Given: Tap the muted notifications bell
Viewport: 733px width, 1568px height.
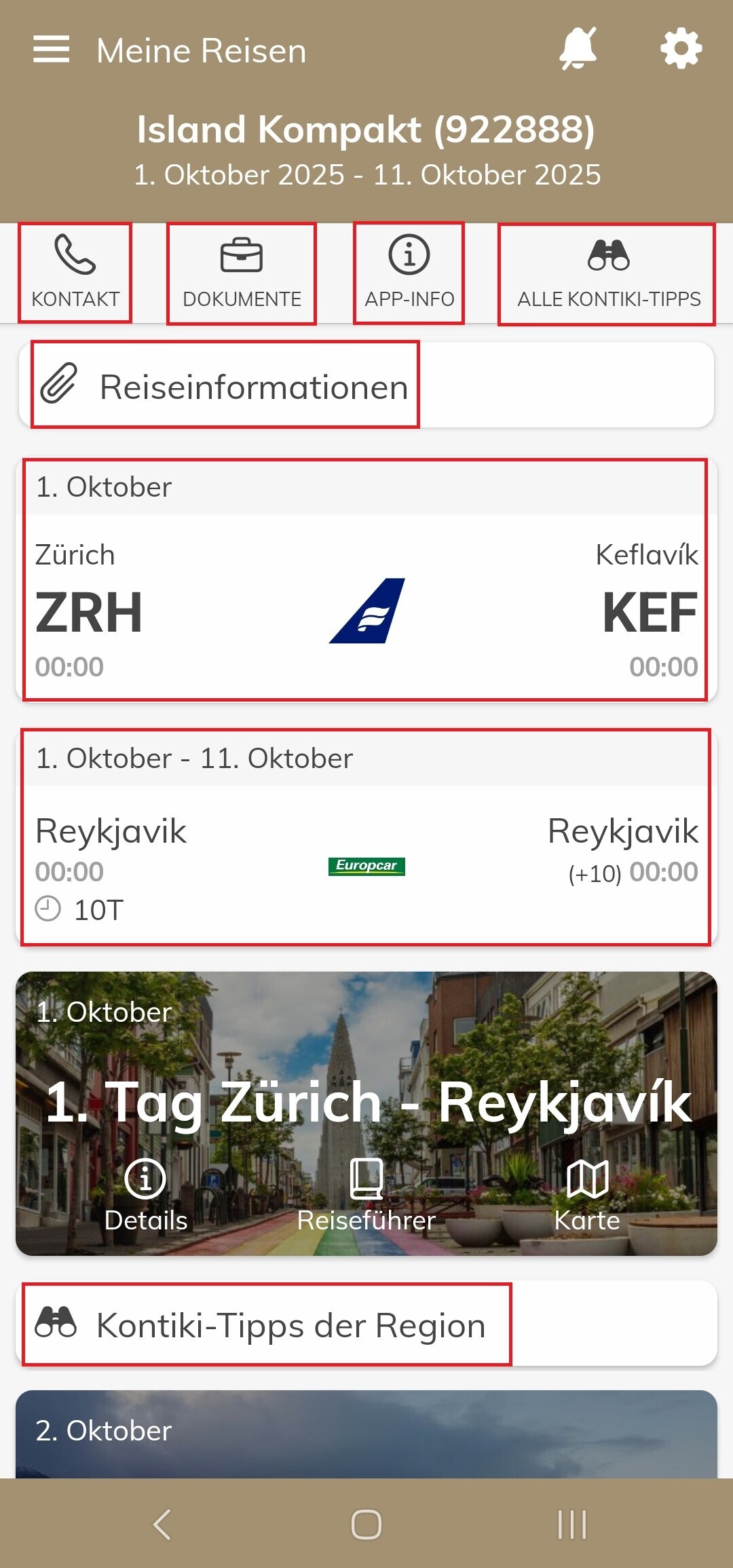Looking at the screenshot, I should tap(578, 49).
